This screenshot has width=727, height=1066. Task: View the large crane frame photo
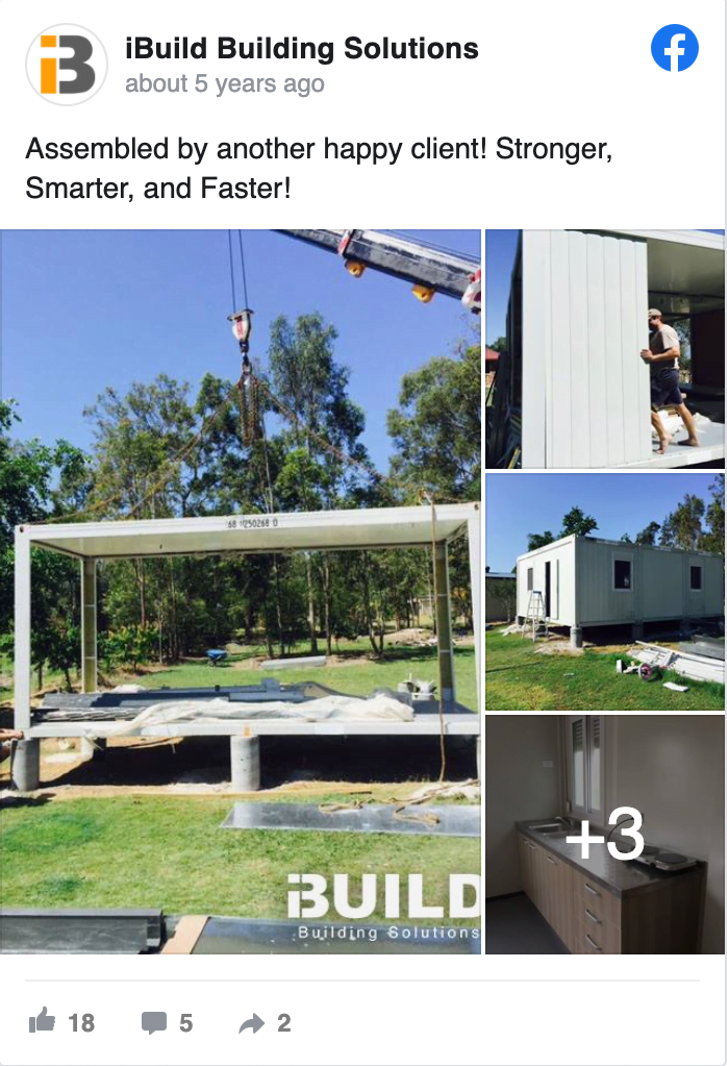(x=240, y=590)
